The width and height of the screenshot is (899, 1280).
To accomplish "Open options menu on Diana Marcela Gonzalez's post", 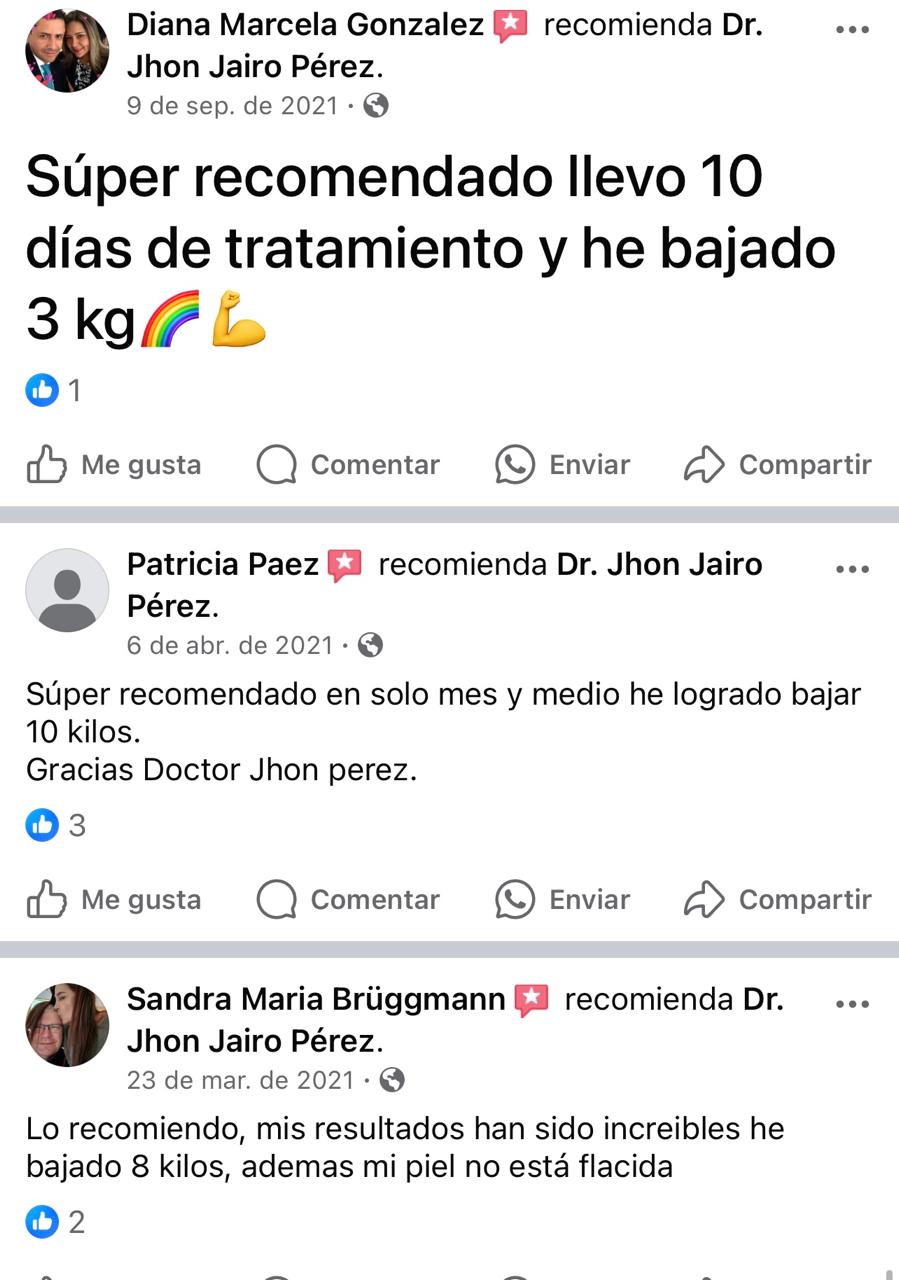I will pos(851,30).
